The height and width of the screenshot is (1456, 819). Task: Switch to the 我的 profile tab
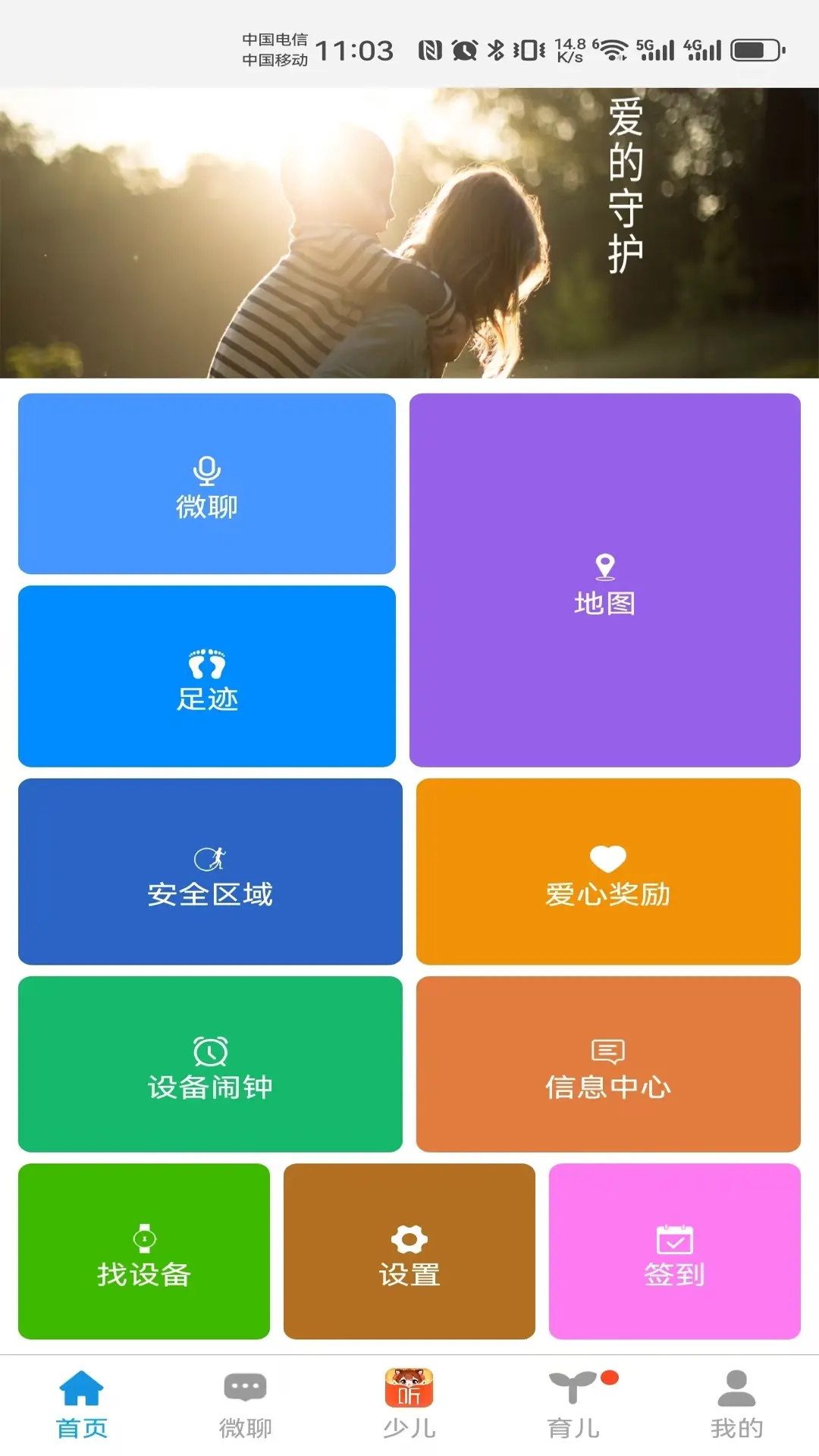pos(736,1404)
